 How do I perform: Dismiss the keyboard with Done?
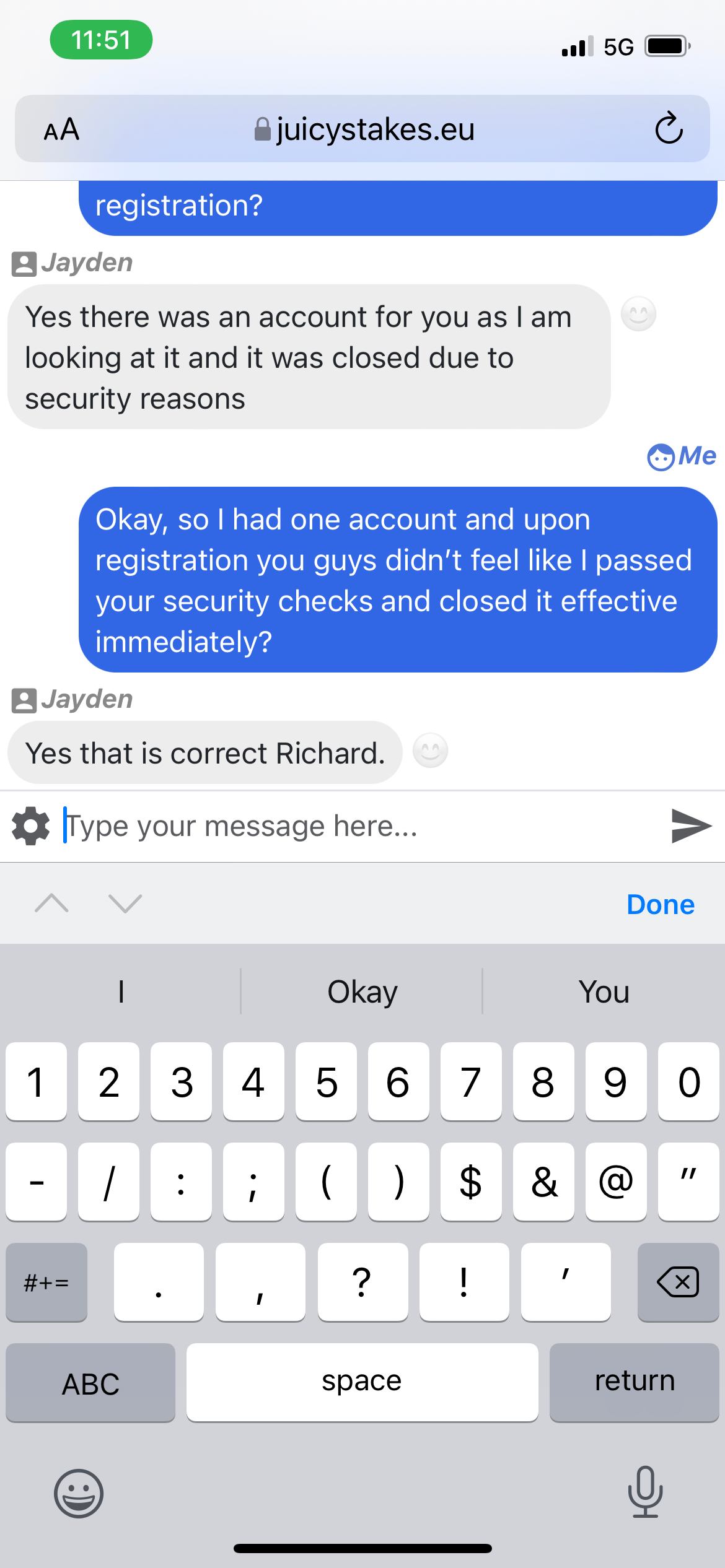660,905
